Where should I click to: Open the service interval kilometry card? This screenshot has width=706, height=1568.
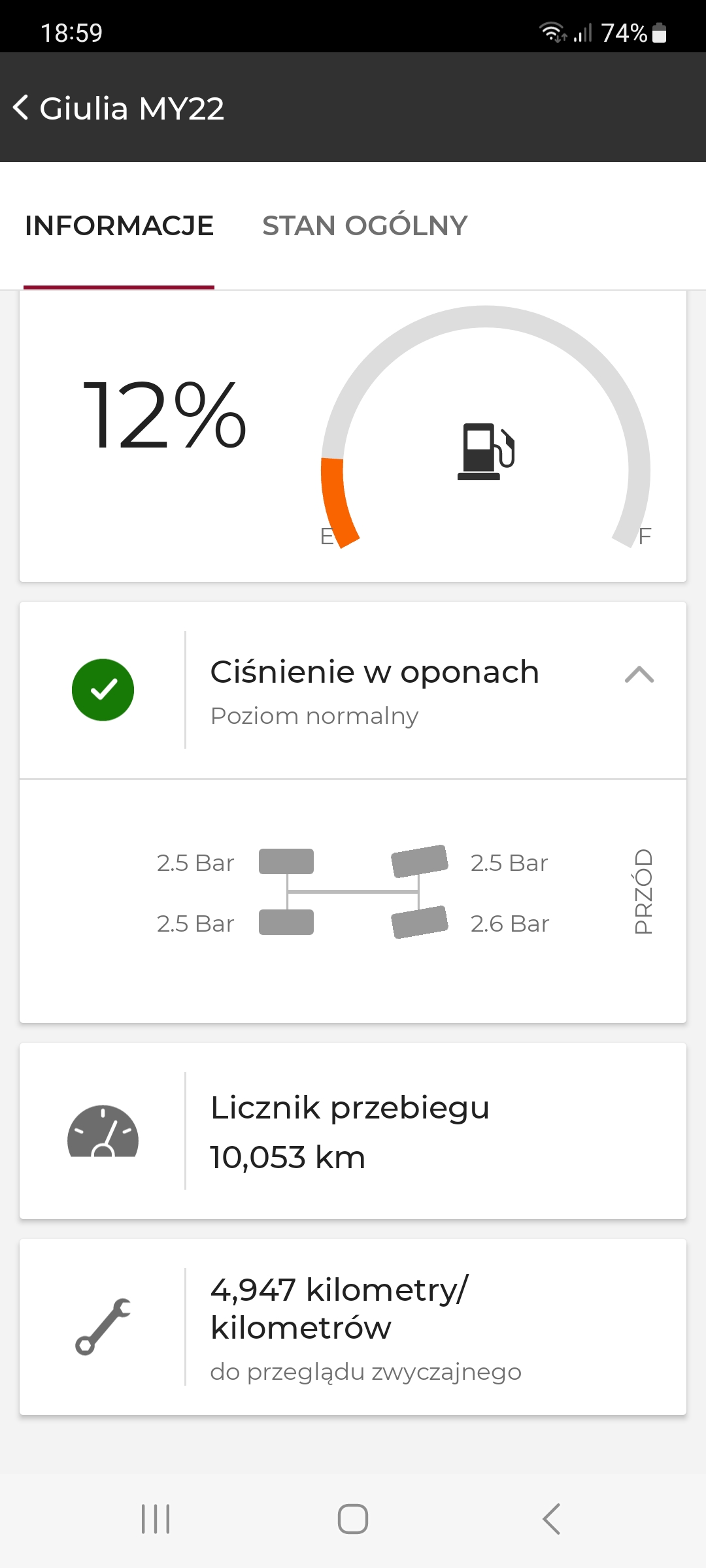click(x=353, y=1327)
